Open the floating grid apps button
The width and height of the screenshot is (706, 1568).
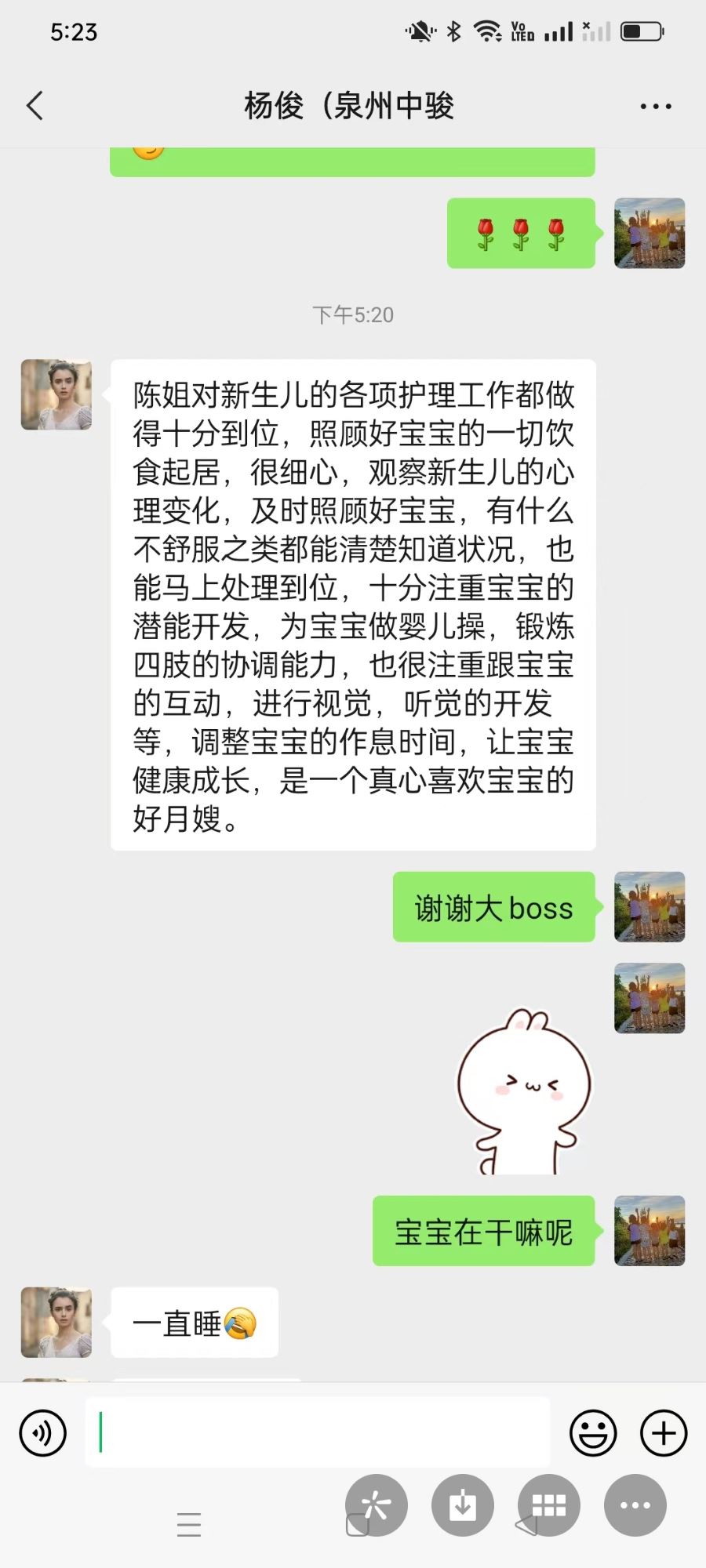point(549,1504)
